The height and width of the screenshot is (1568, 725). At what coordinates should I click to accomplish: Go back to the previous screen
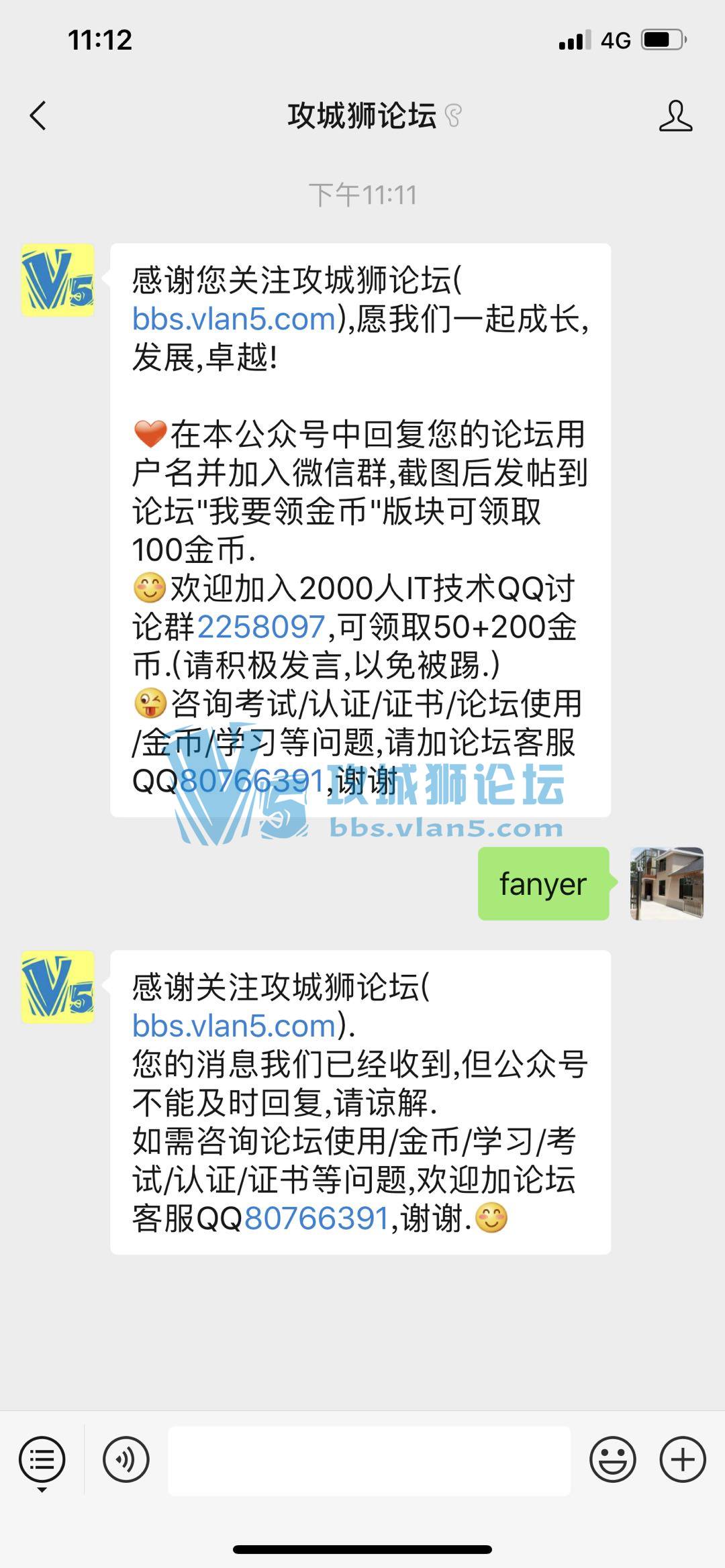38,115
